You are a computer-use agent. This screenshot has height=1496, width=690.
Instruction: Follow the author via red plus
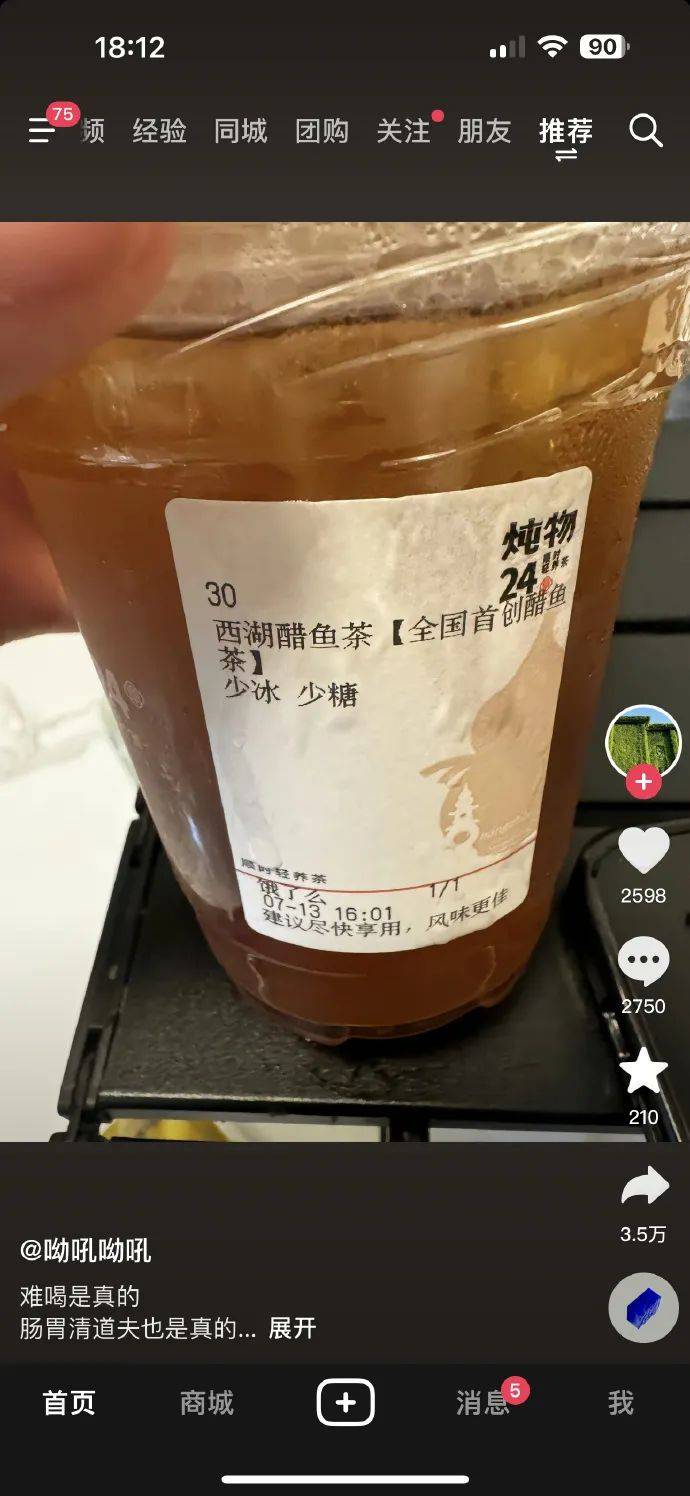click(x=643, y=783)
